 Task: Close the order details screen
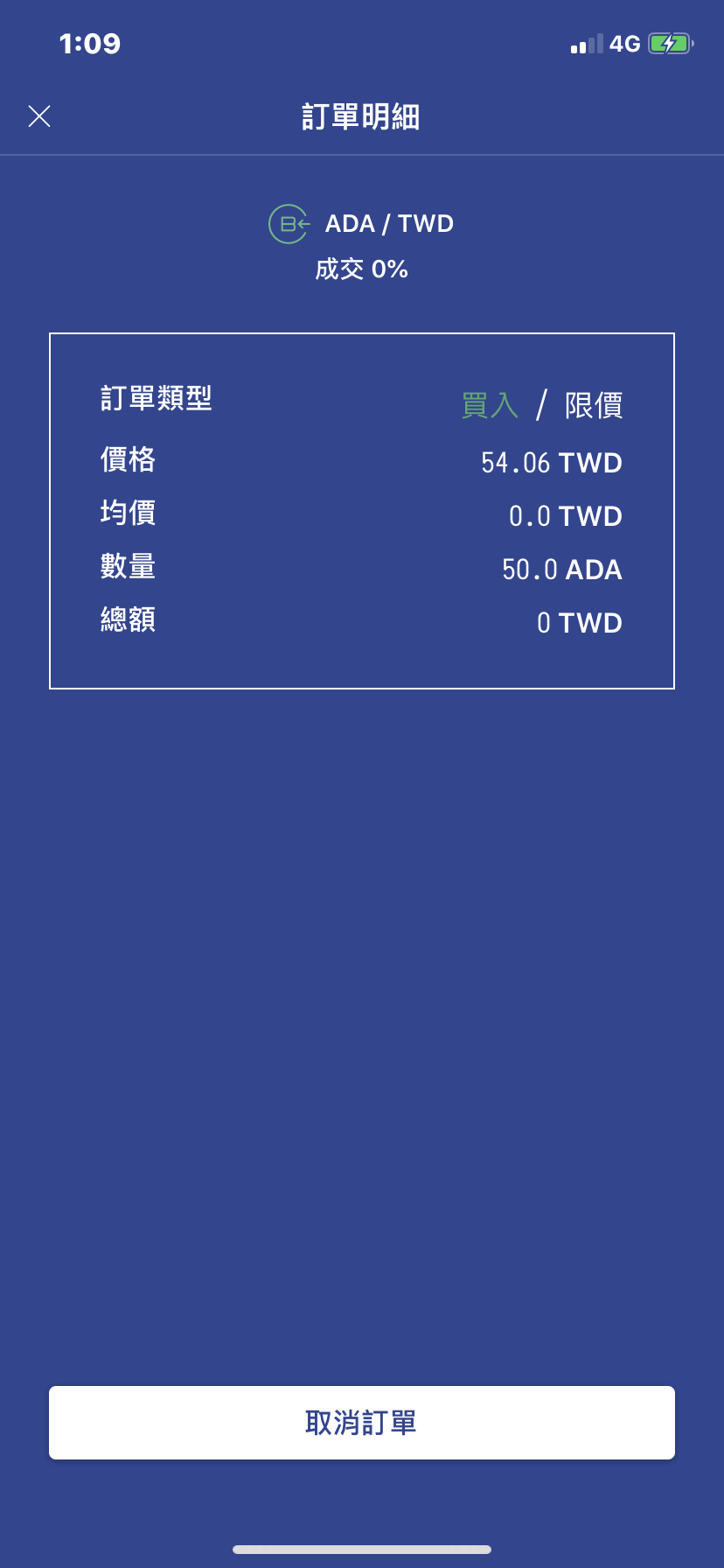(x=39, y=116)
